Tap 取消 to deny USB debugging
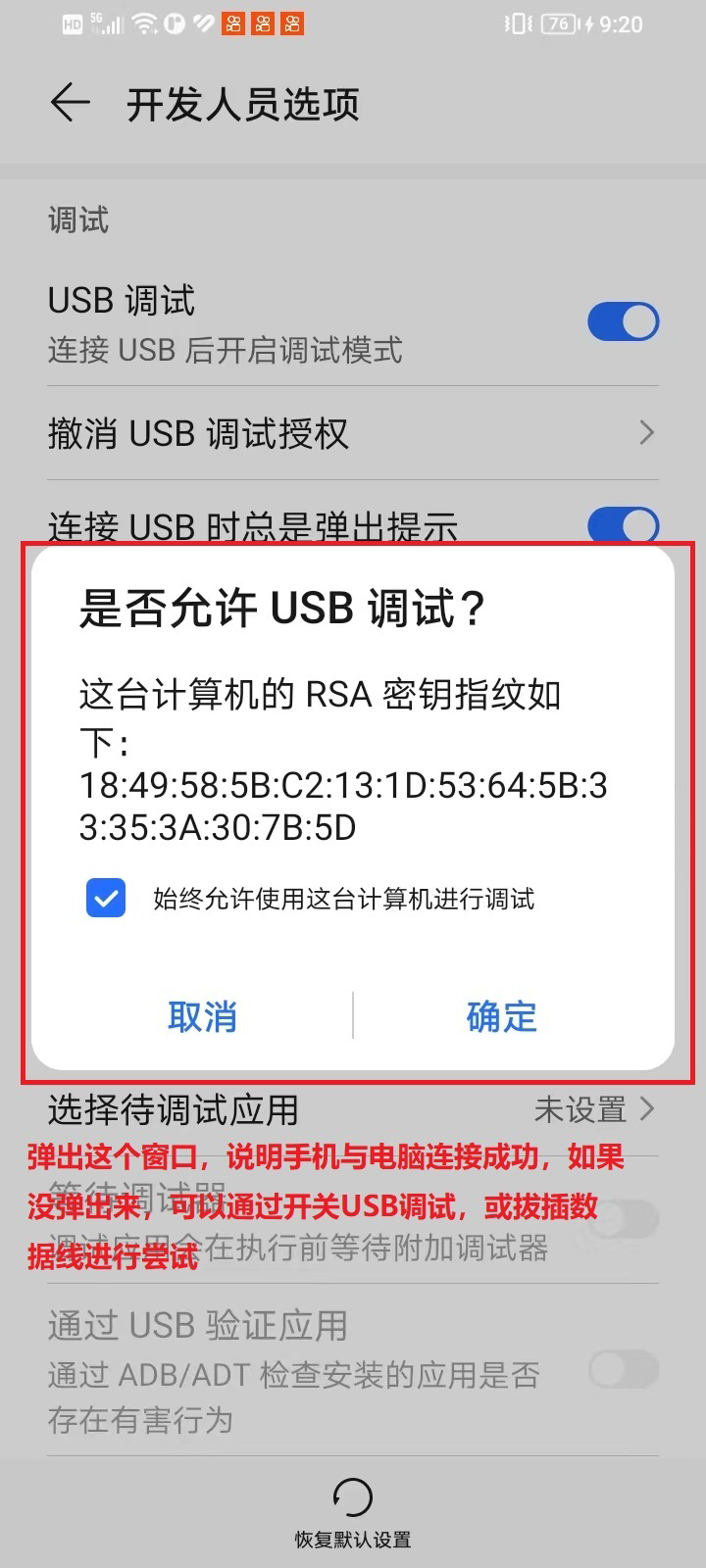This screenshot has height=1568, width=706. tap(202, 1016)
